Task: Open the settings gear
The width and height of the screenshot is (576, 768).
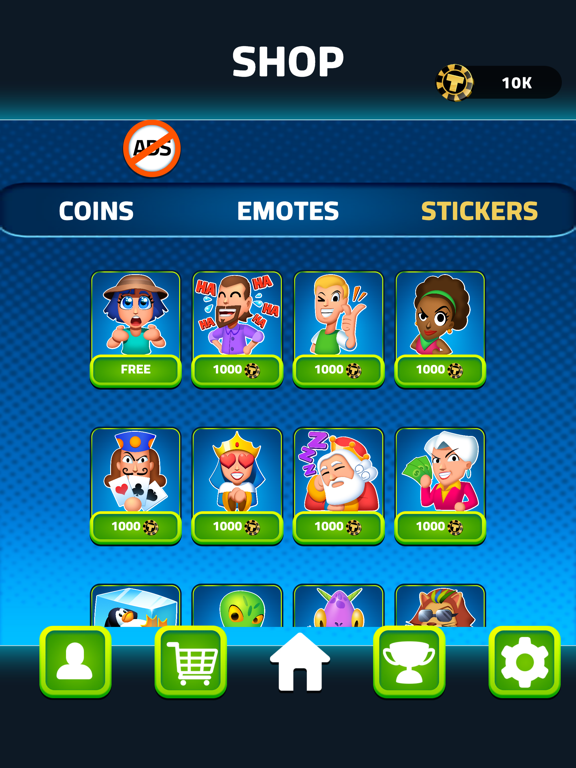Action: pos(525,662)
